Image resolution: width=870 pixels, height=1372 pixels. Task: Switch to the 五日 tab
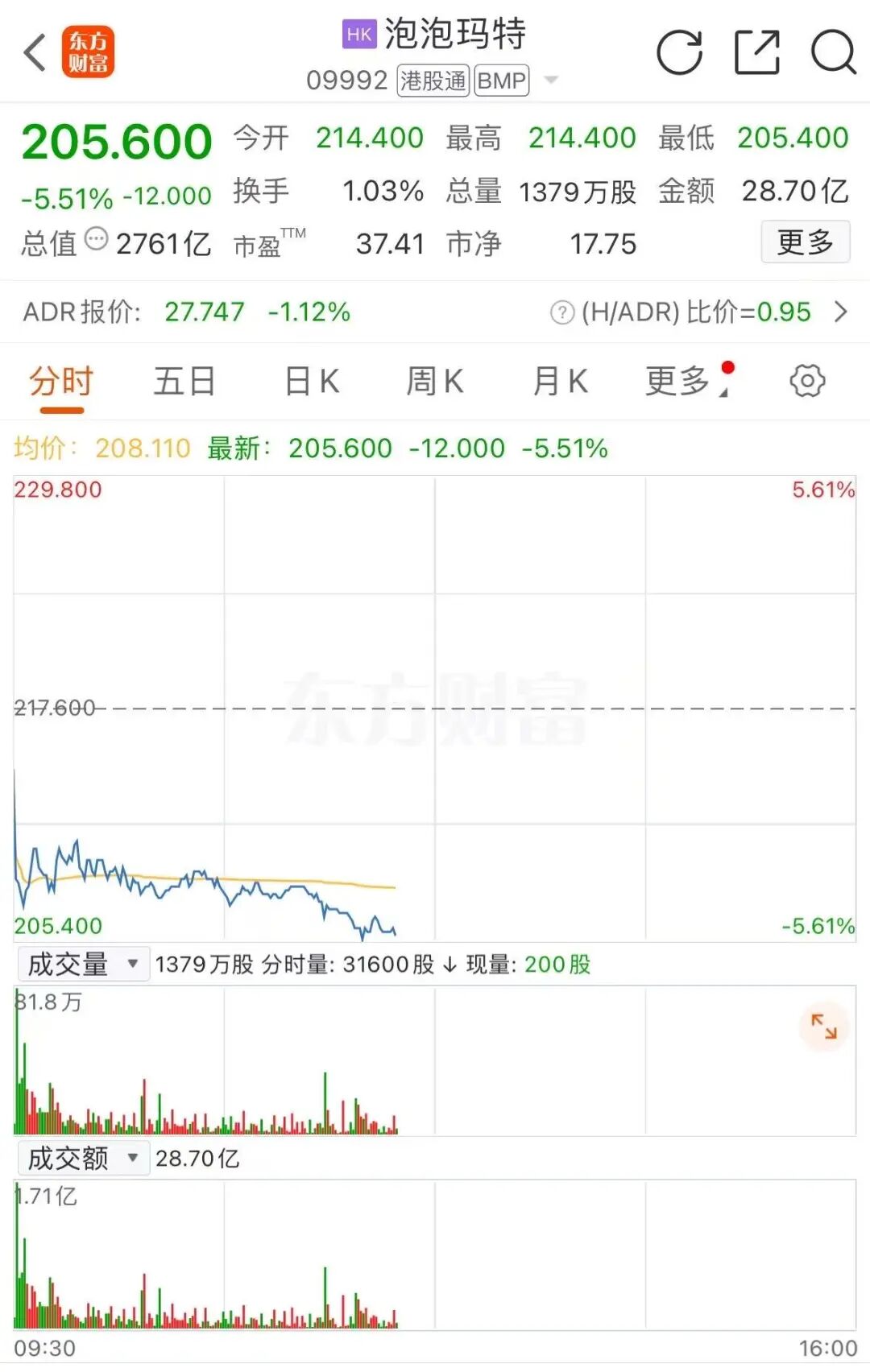(184, 381)
